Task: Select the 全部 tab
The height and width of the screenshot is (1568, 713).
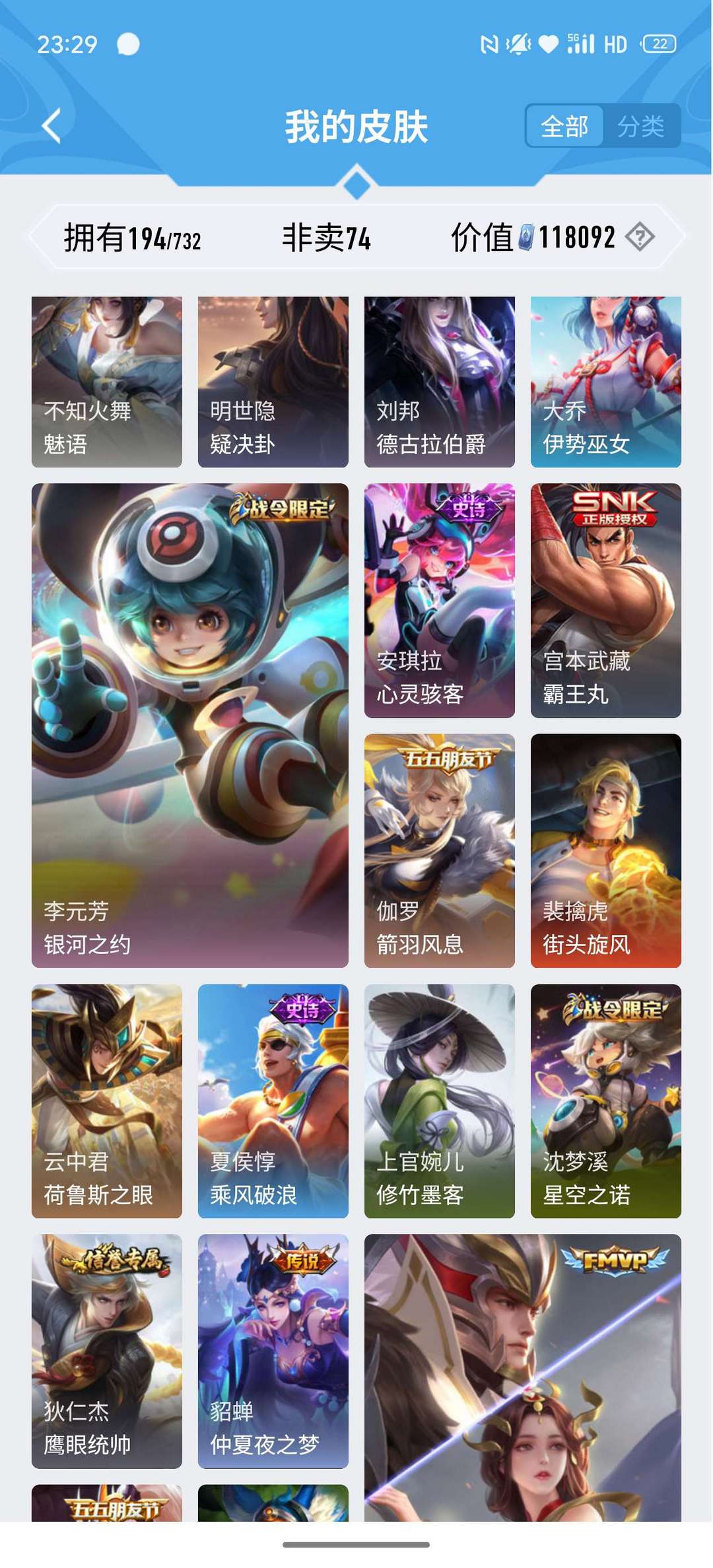Action: pos(564,125)
